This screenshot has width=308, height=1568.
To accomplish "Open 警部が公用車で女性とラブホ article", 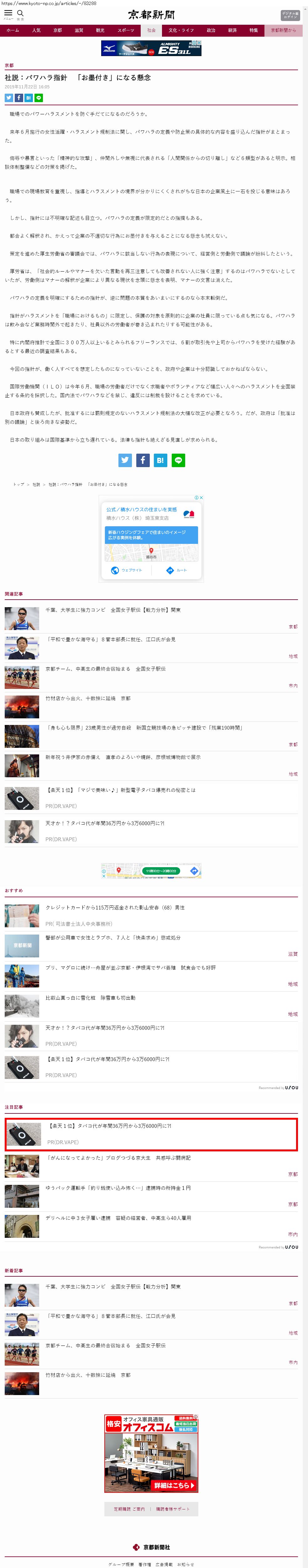I will [x=112, y=937].
